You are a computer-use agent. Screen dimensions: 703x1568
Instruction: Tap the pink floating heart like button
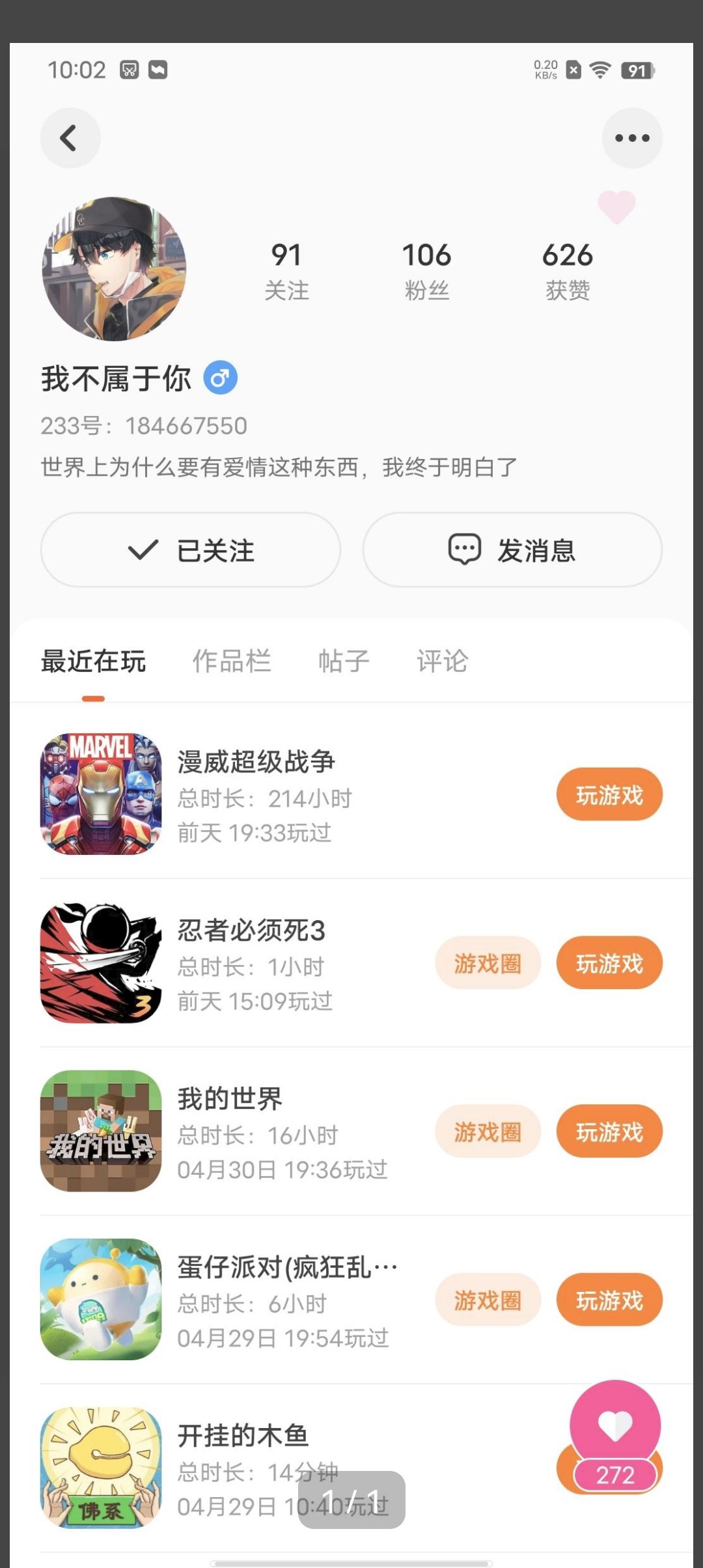pyautogui.click(x=615, y=1426)
